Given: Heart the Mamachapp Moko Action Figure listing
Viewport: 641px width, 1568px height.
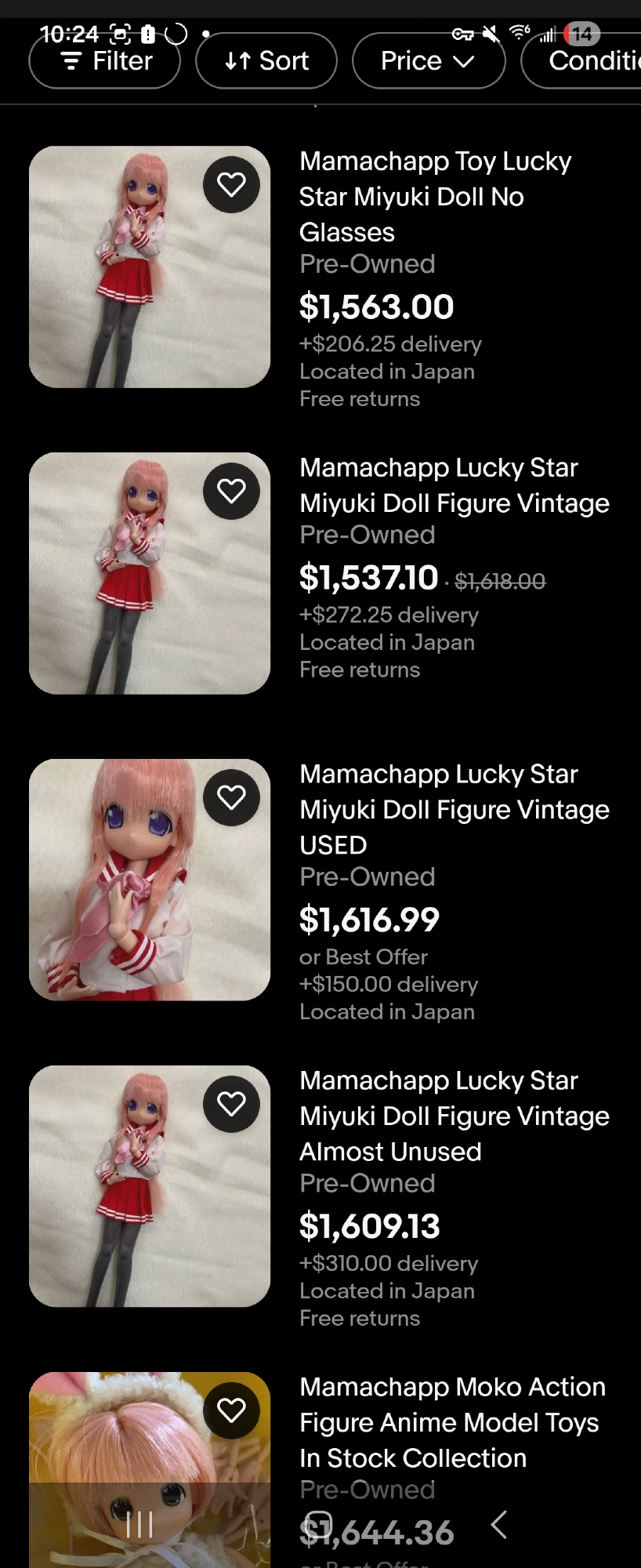Looking at the screenshot, I should [231, 1411].
